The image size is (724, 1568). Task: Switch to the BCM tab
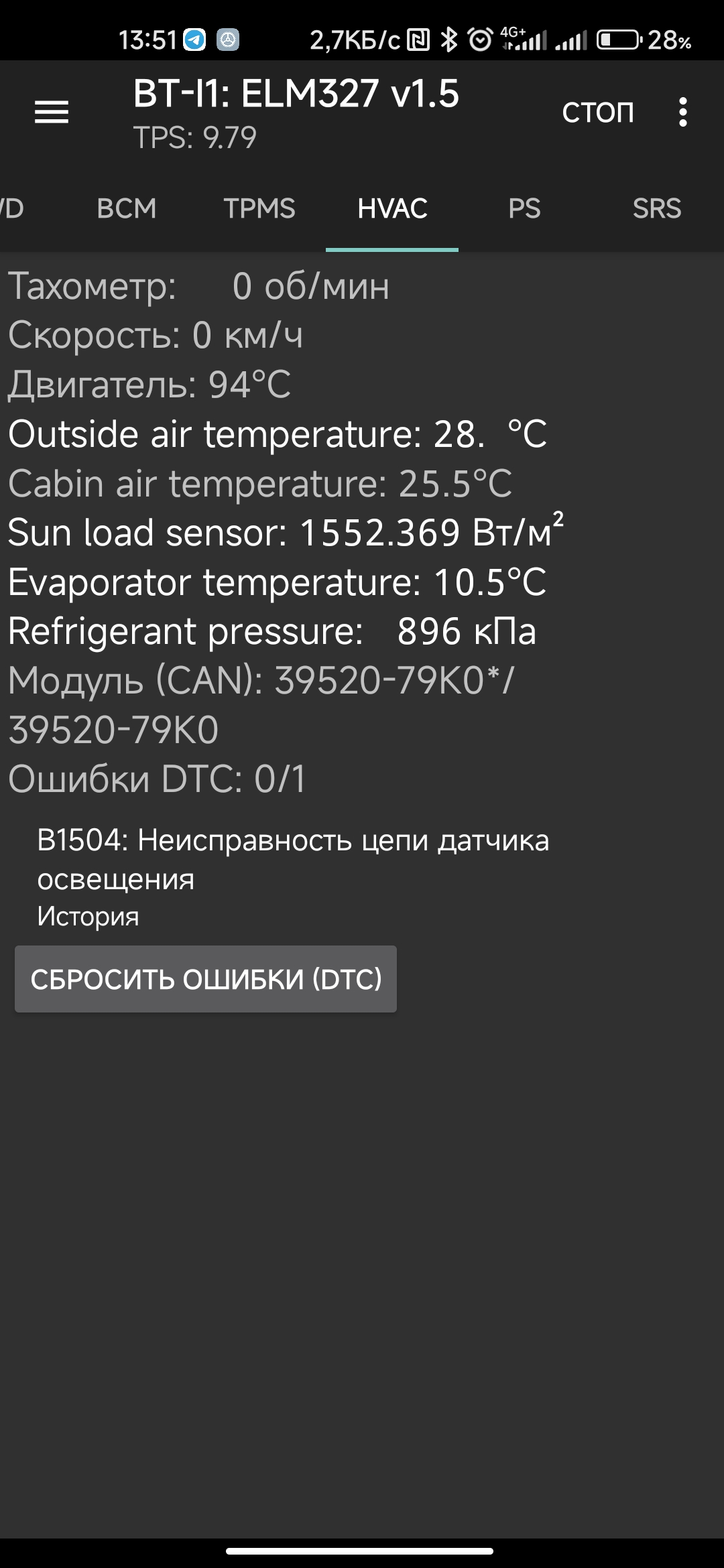tap(126, 208)
